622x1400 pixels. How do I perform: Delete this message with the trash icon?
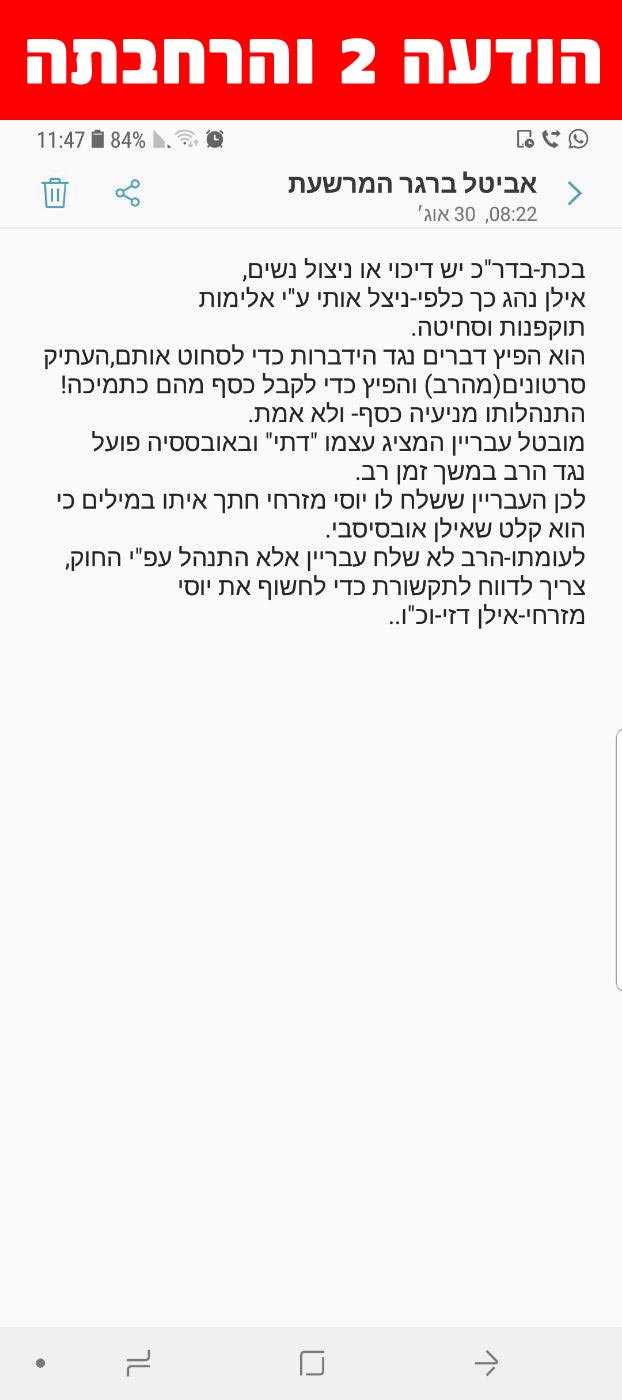tap(55, 193)
